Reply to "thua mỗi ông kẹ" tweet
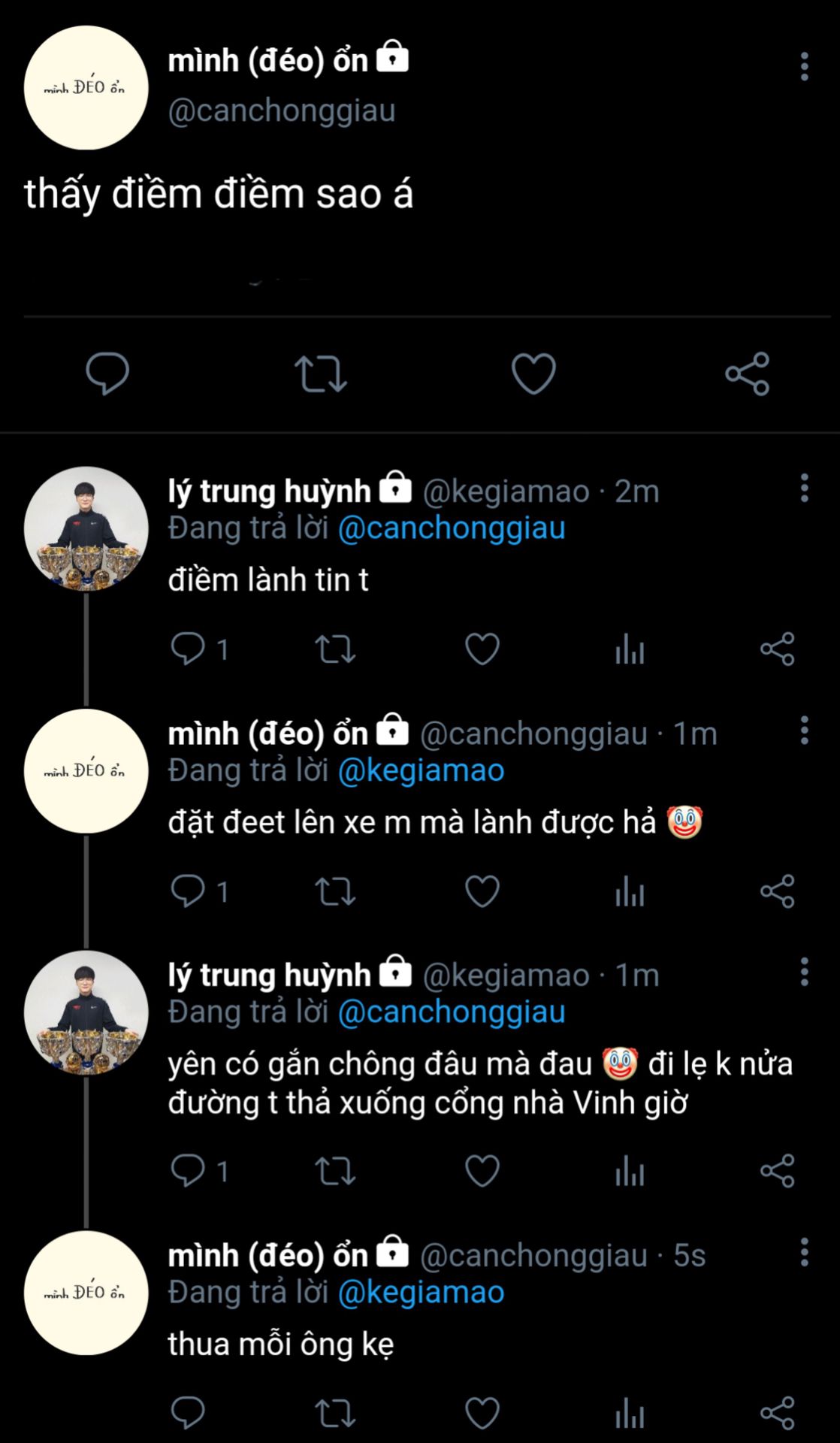Viewport: 840px width, 1443px height. (188, 1413)
